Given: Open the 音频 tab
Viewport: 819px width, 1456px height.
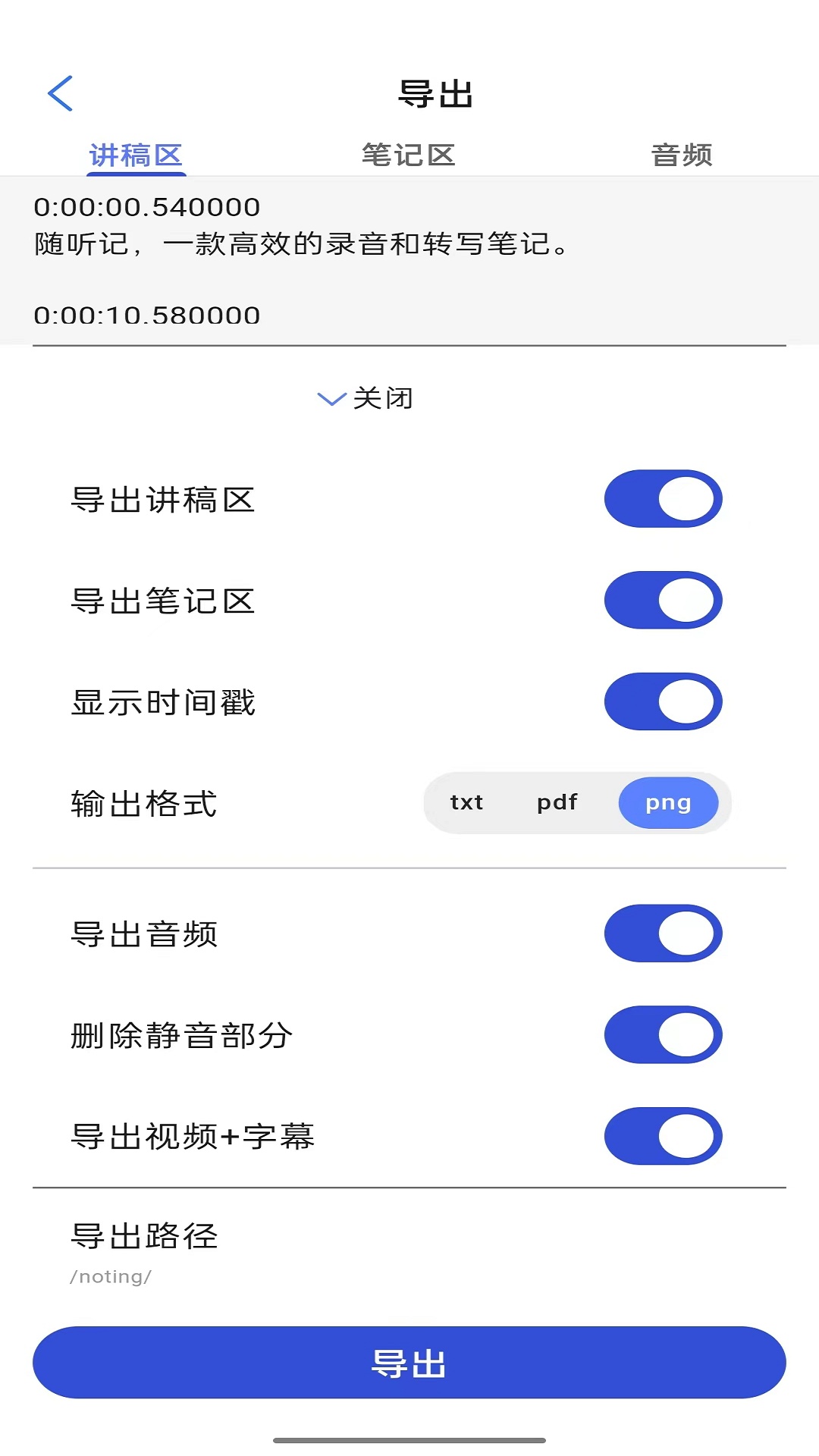Looking at the screenshot, I should pyautogui.click(x=682, y=154).
